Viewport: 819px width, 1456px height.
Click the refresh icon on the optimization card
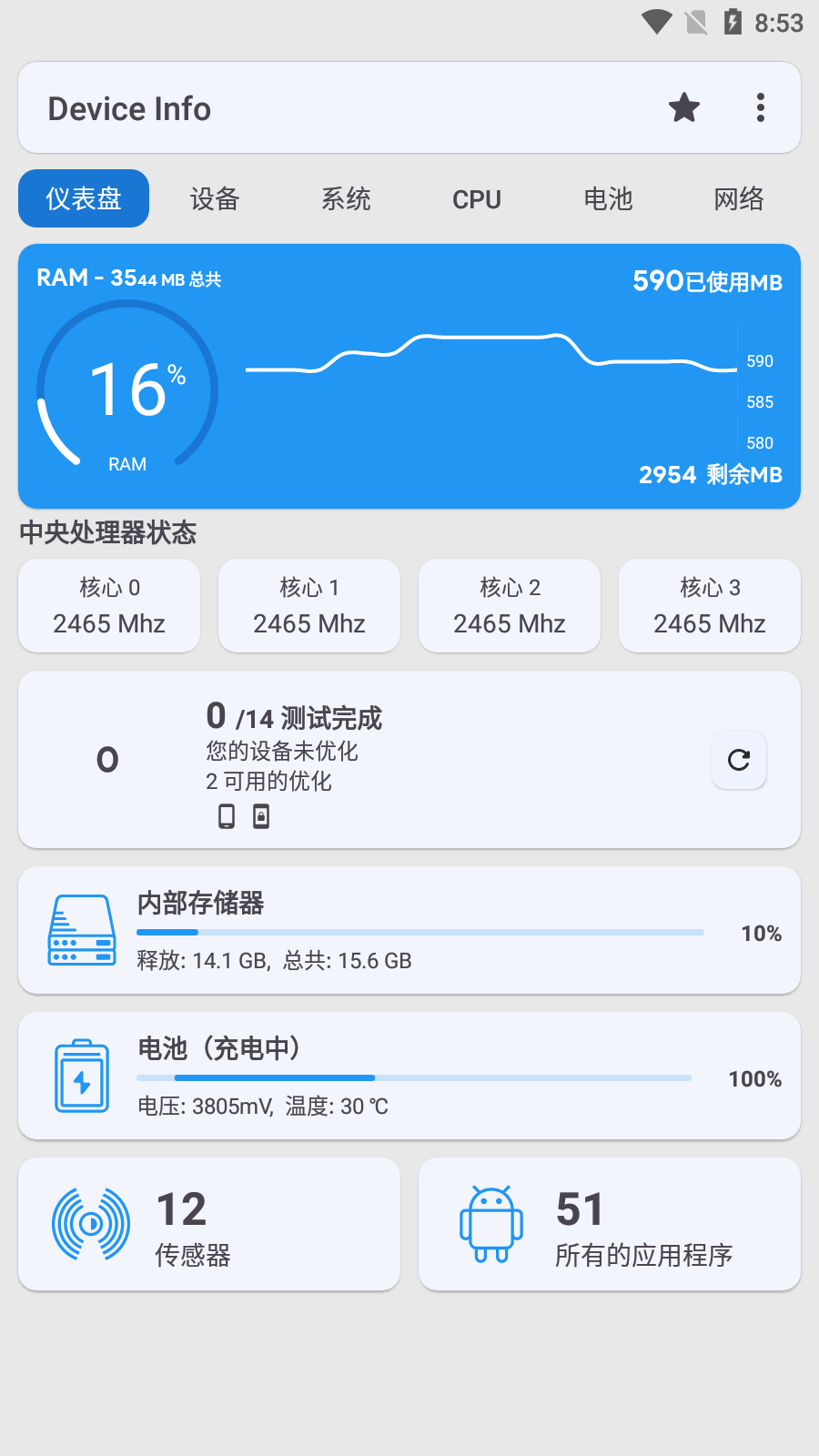(x=738, y=760)
